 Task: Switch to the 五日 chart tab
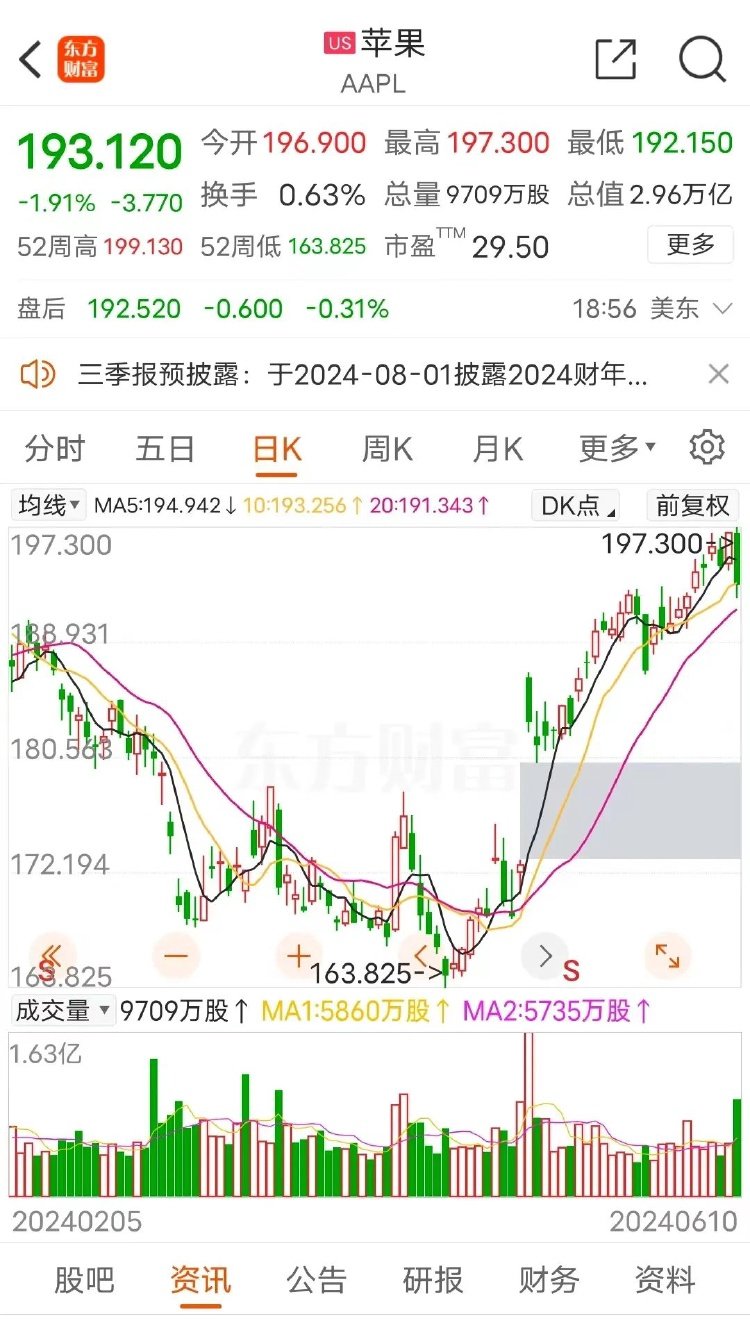(x=165, y=449)
